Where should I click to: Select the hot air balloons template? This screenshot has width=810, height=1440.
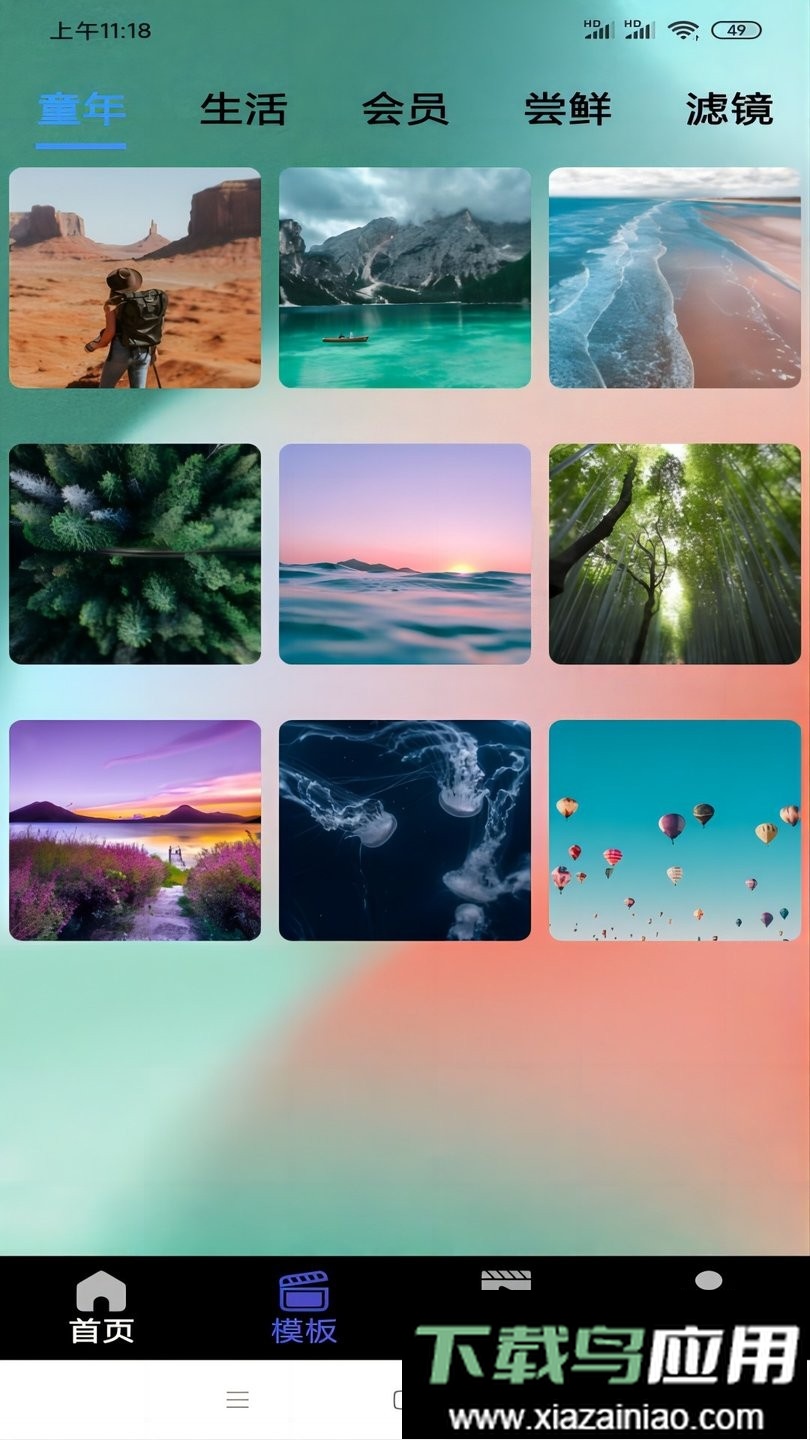point(675,830)
